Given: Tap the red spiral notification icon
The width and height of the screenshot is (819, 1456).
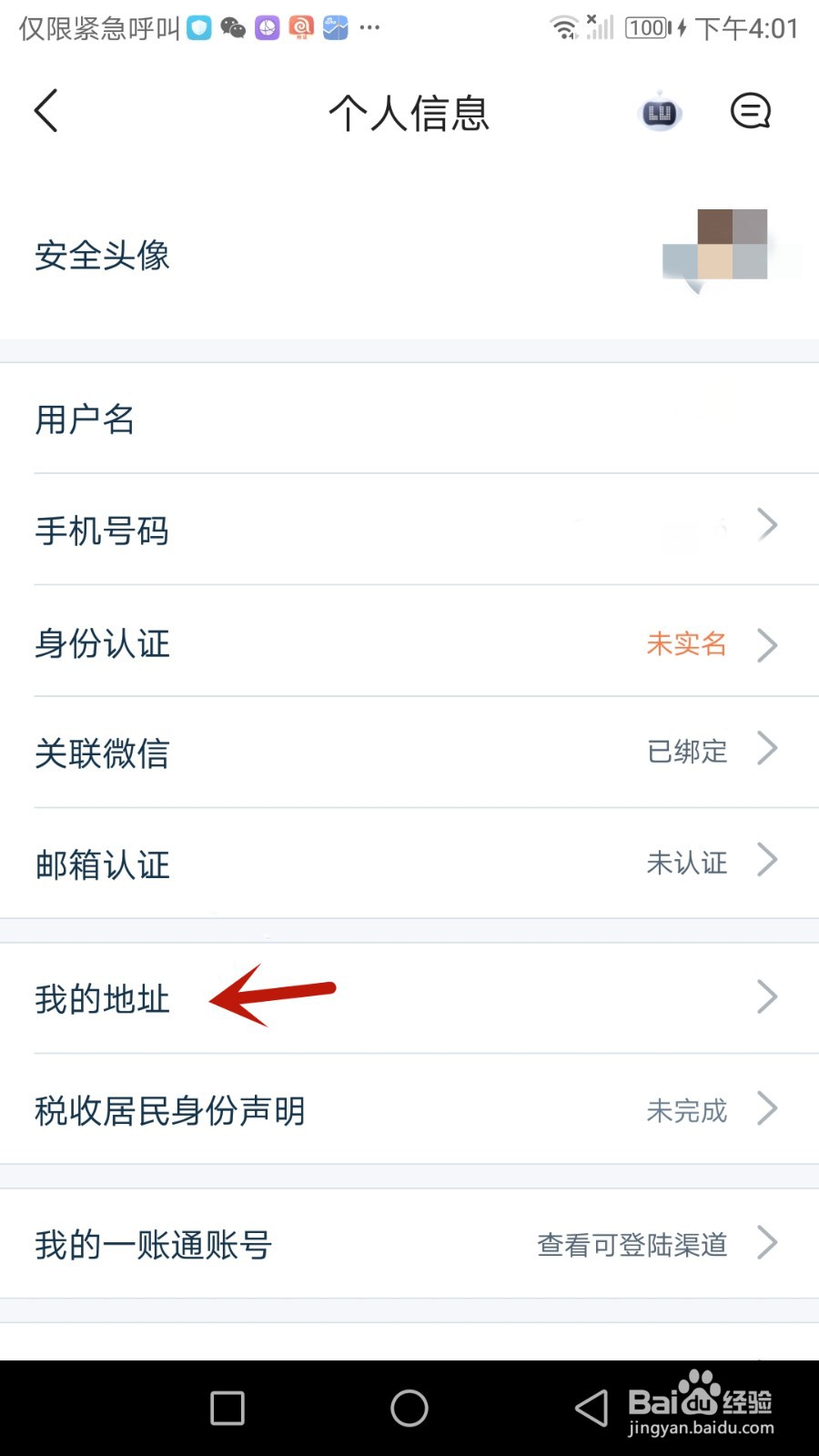Looking at the screenshot, I should tap(301, 27).
